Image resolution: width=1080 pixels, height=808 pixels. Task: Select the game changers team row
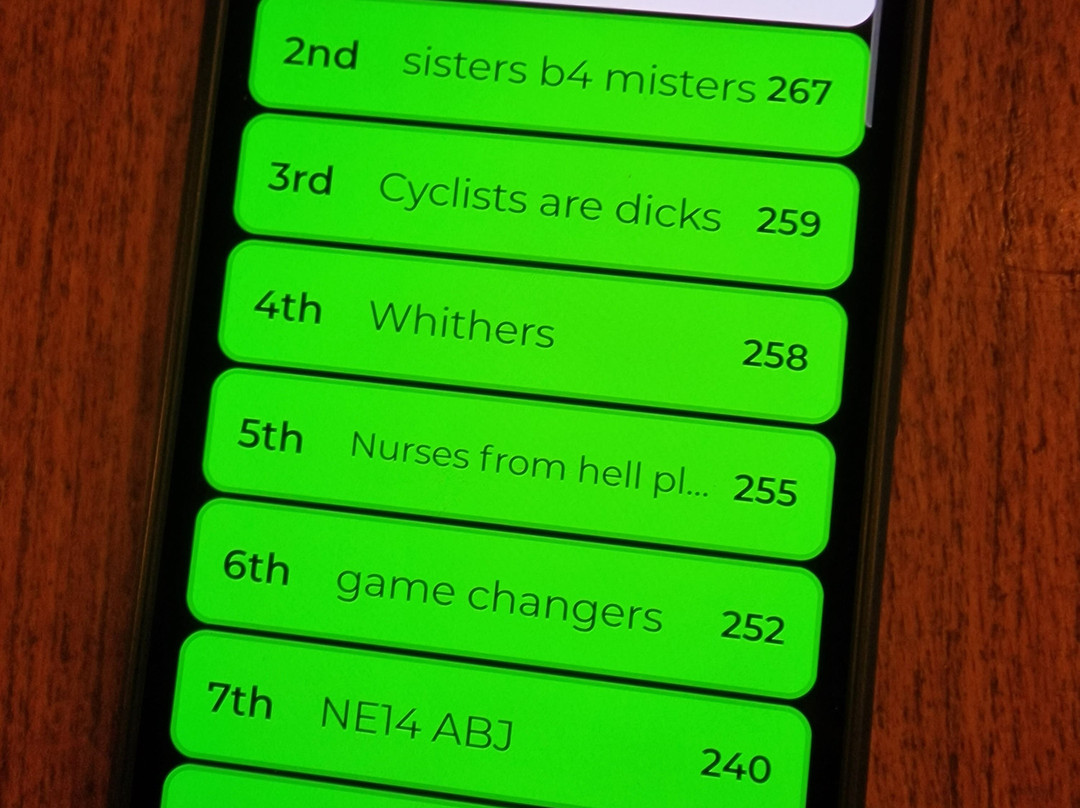click(x=504, y=598)
